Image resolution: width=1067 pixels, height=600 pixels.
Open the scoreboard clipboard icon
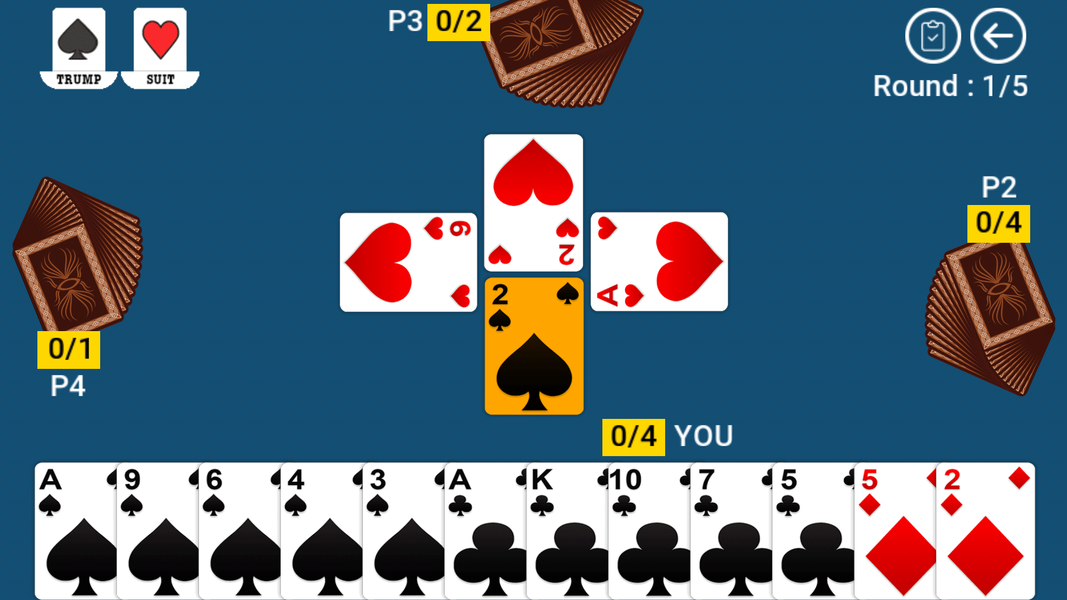[x=932, y=36]
